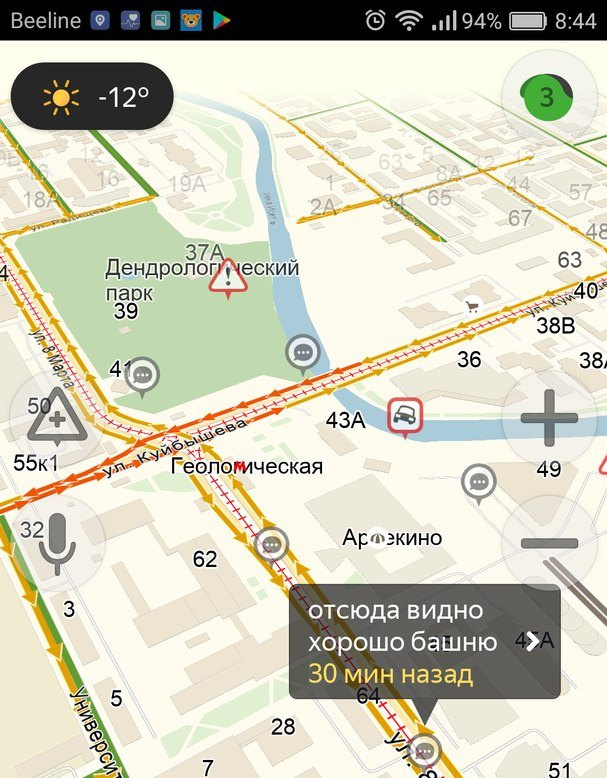The height and width of the screenshot is (778, 607).
Task: Zoom in with the plus button
Action: click(548, 418)
